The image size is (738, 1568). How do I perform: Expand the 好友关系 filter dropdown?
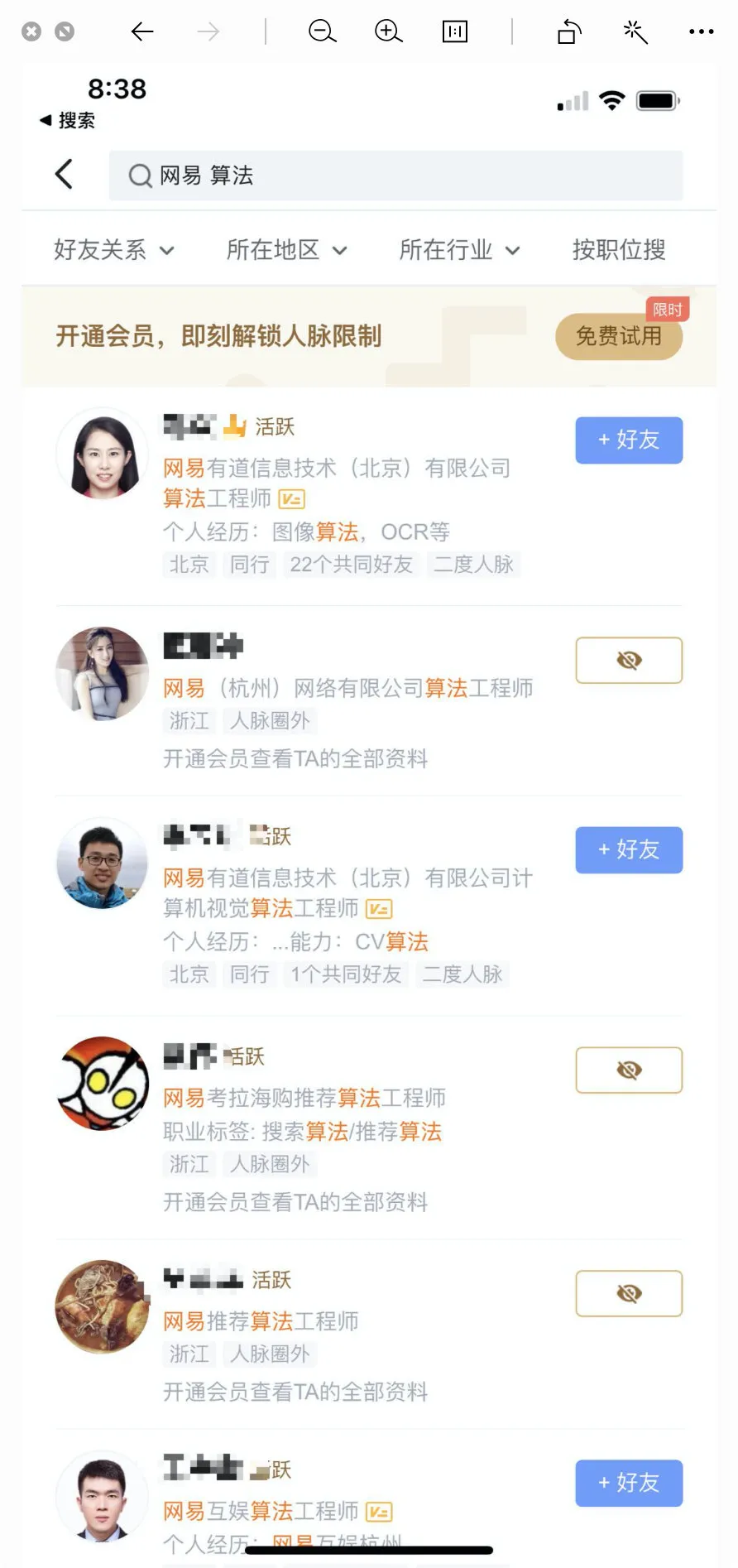[113, 250]
